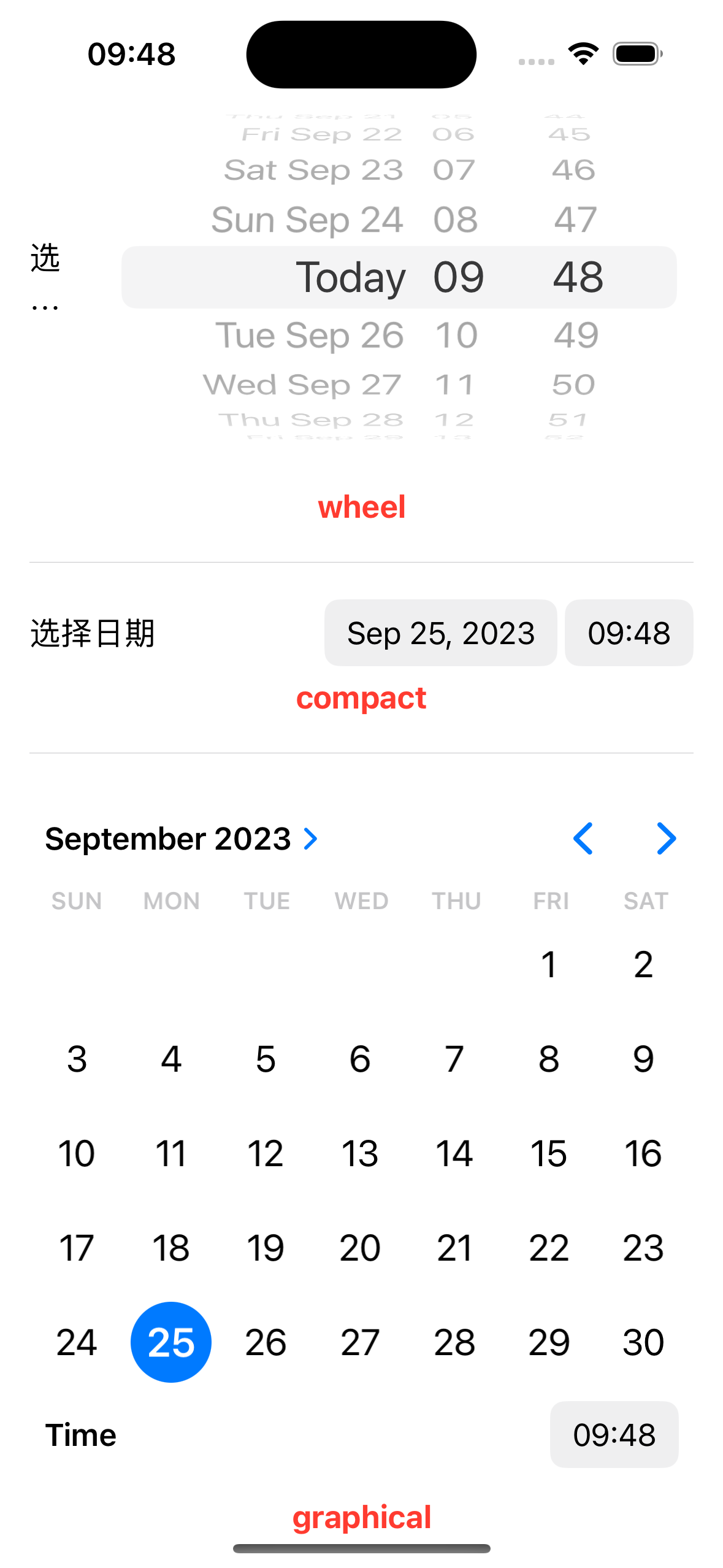Select September 6 in the calendar
This screenshot has width=723, height=1568.
[360, 1059]
